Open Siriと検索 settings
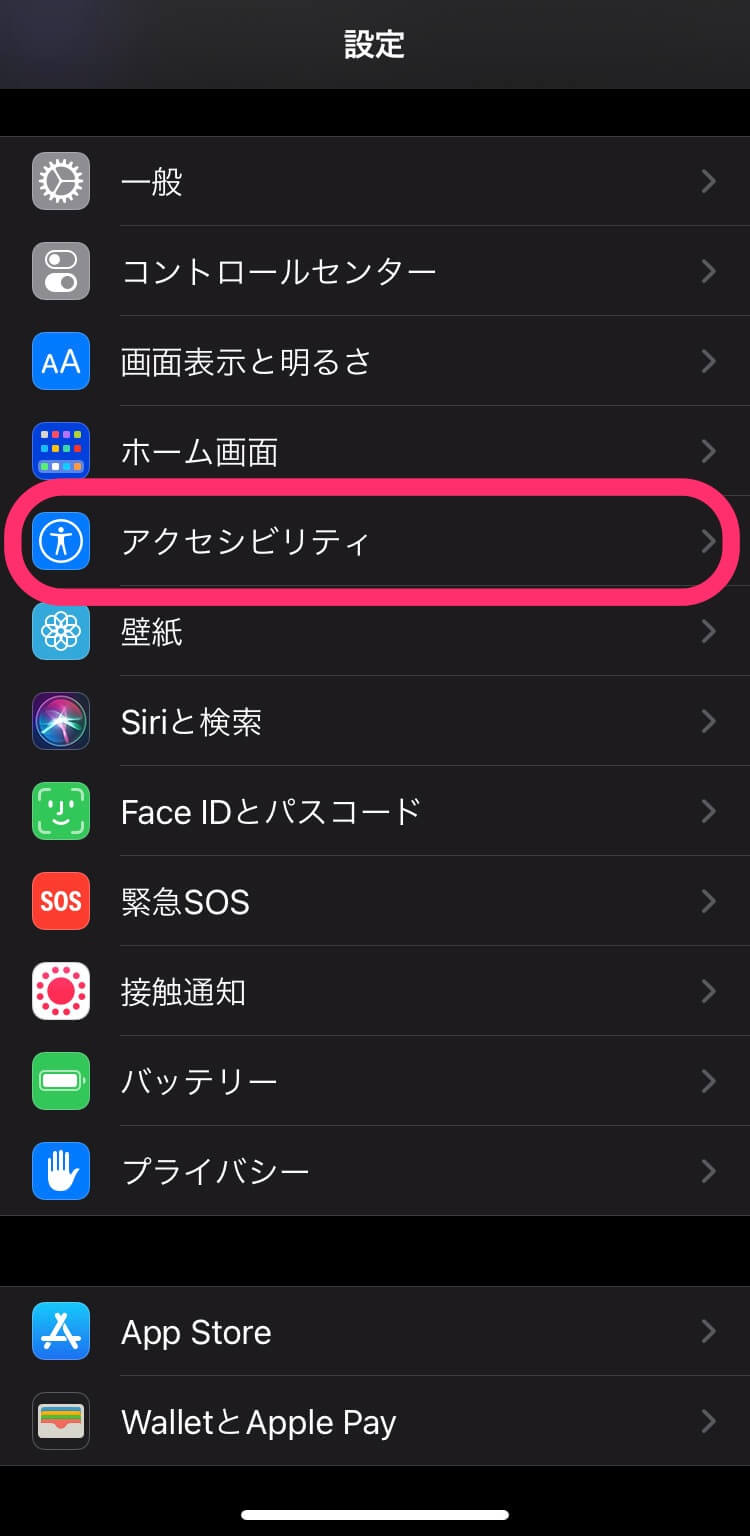The height and width of the screenshot is (1536, 750). [375, 721]
